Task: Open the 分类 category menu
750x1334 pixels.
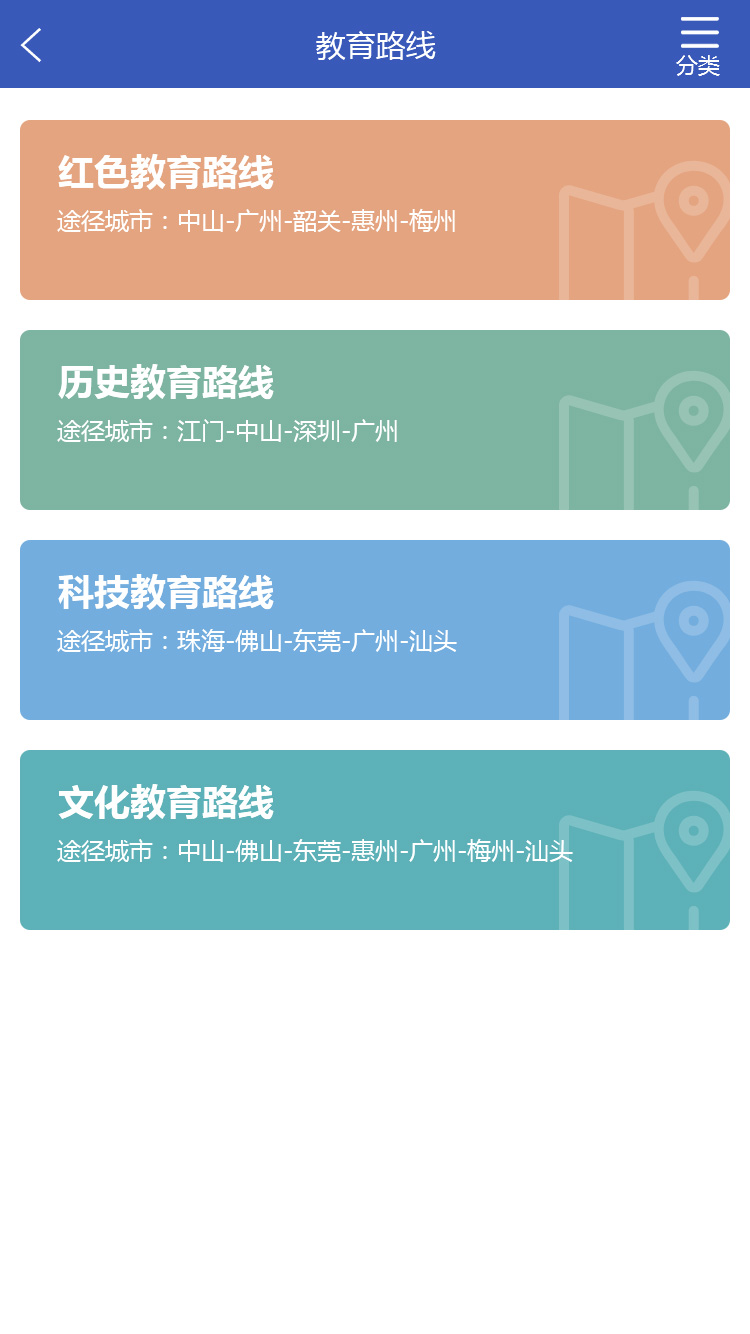Action: (x=698, y=46)
